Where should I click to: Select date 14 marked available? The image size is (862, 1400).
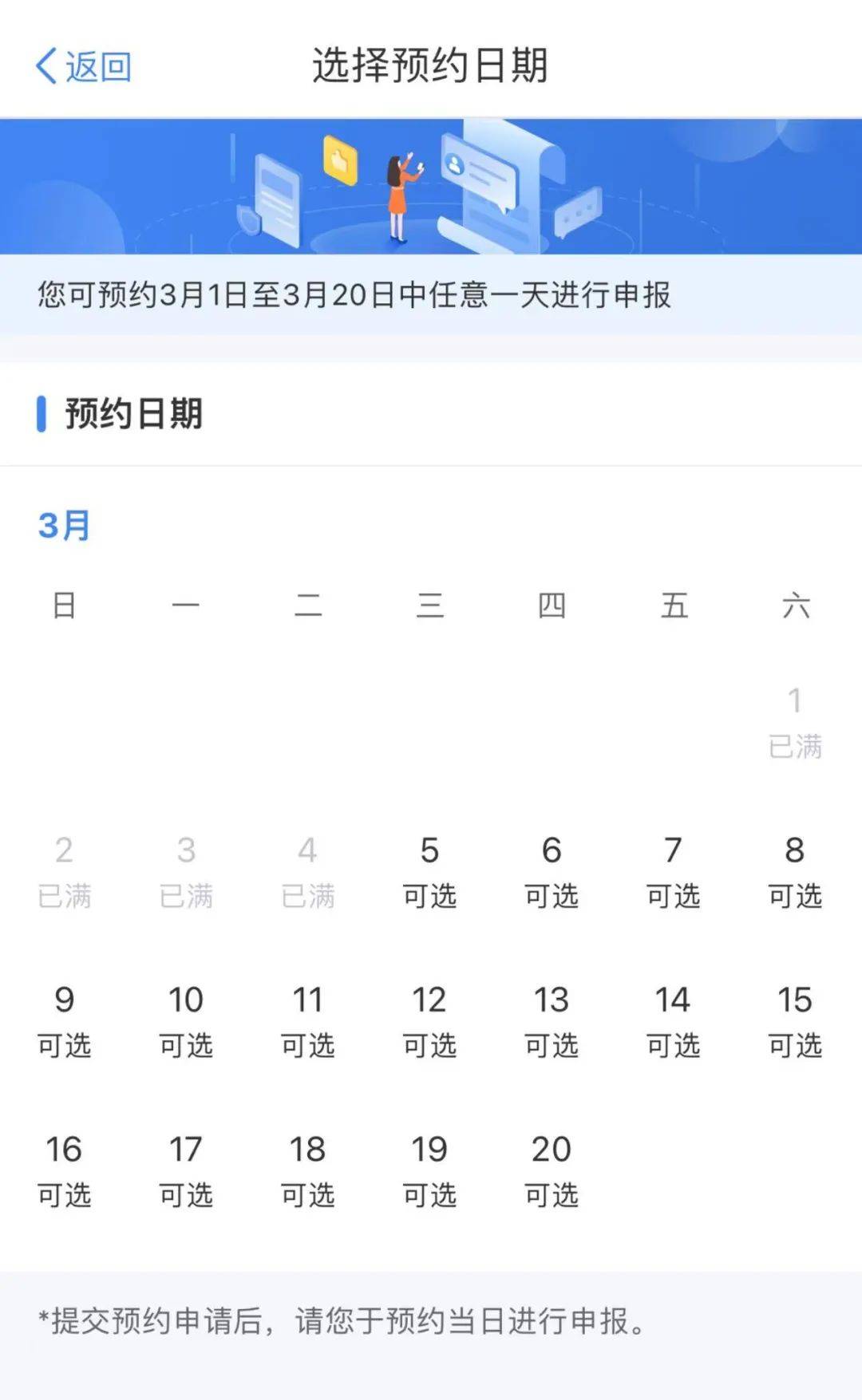[x=673, y=1021]
